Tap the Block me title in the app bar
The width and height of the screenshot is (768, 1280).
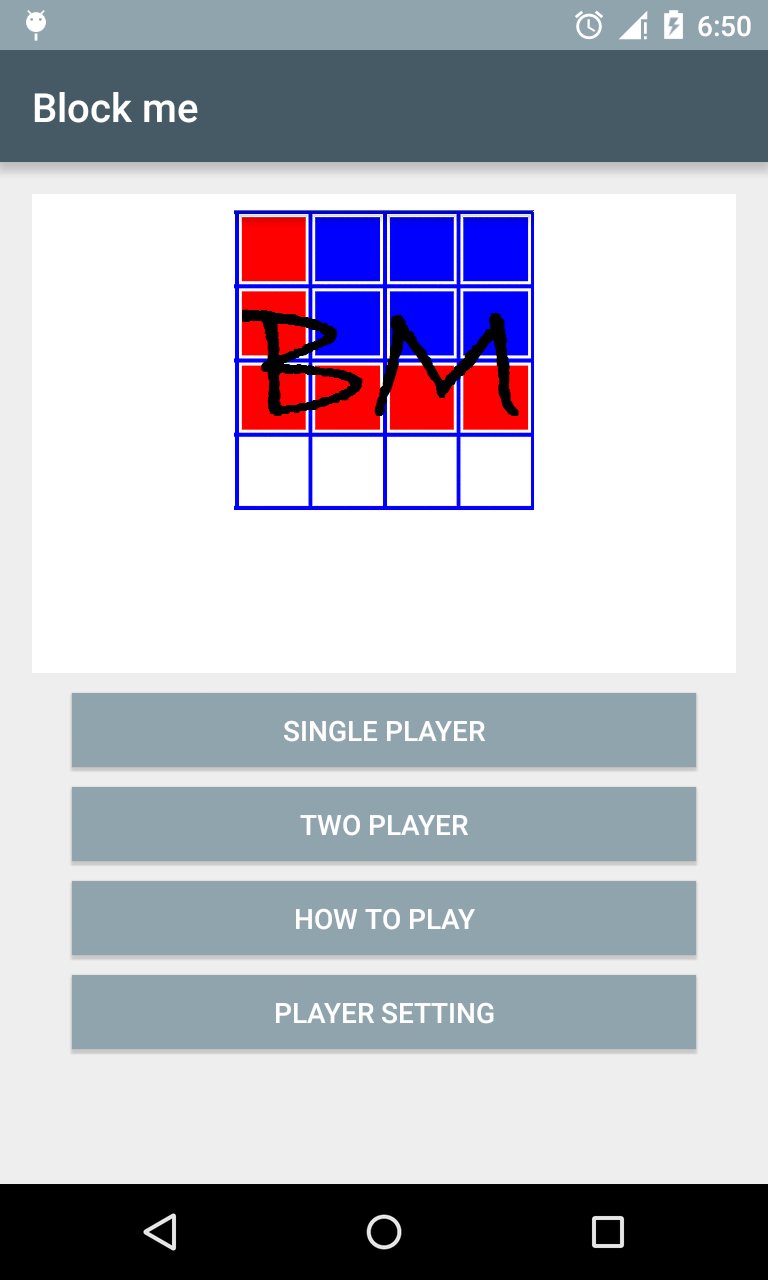(114, 106)
